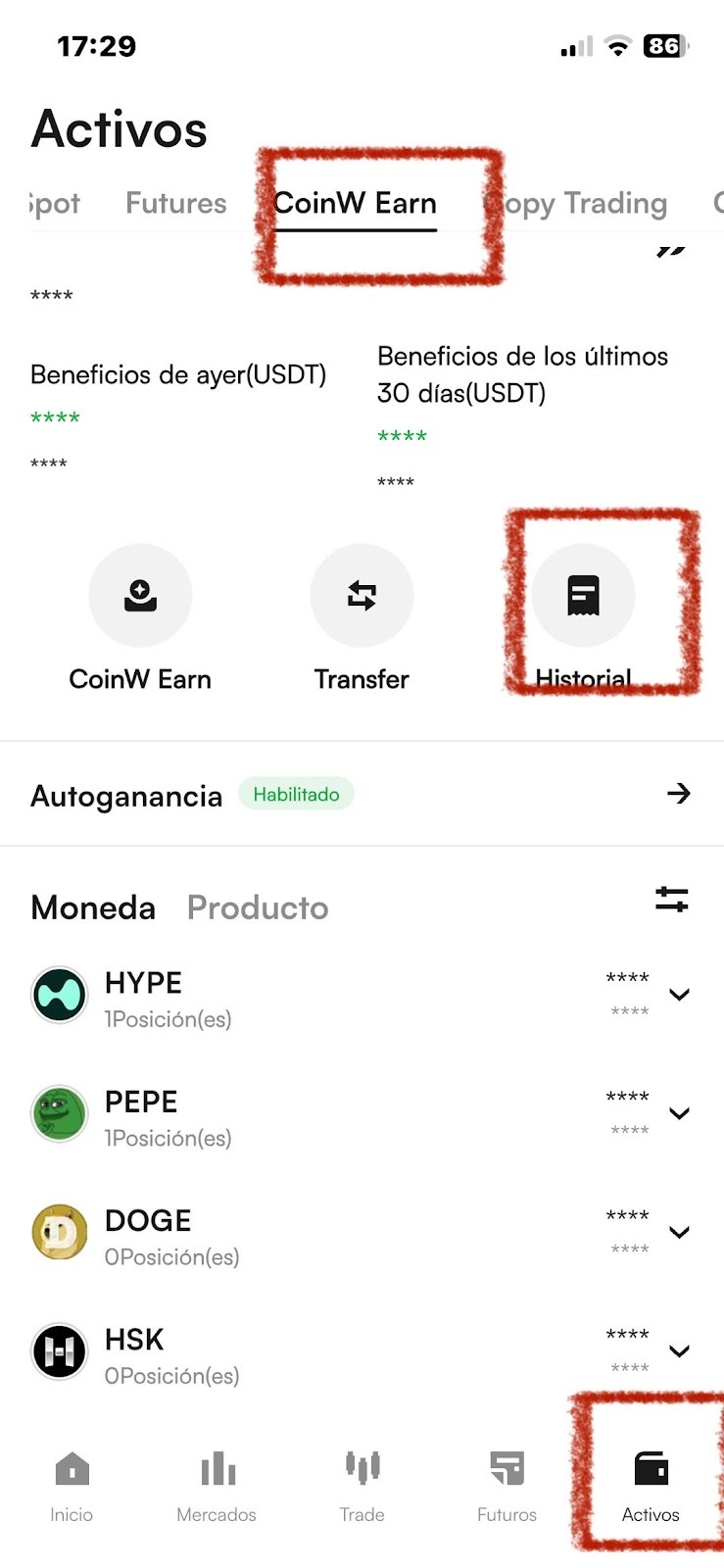Switch to the Trade tab
Screen dimensions: 724x1568
tap(362, 1485)
